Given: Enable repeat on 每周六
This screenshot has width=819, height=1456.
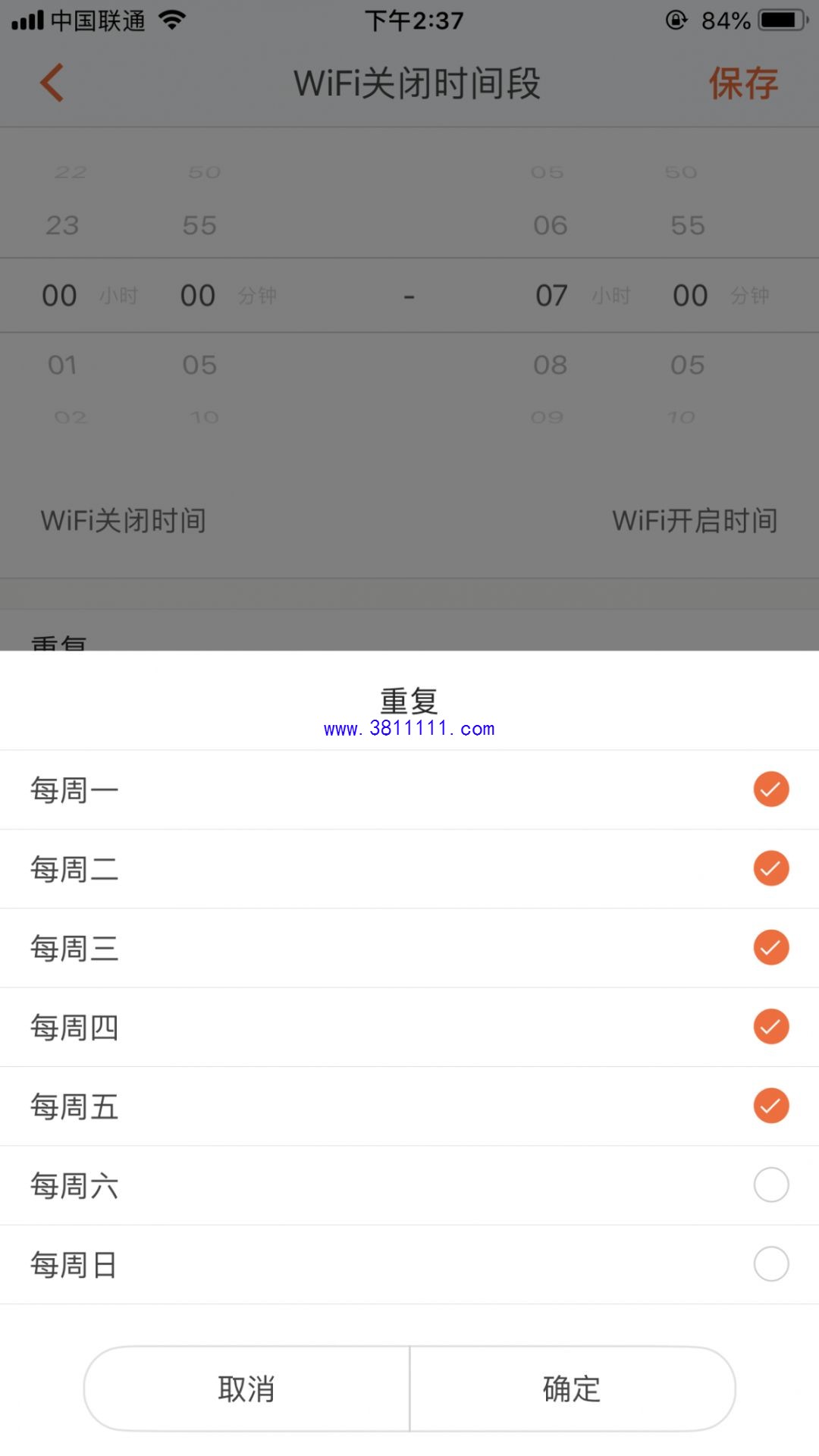Looking at the screenshot, I should [x=770, y=1185].
